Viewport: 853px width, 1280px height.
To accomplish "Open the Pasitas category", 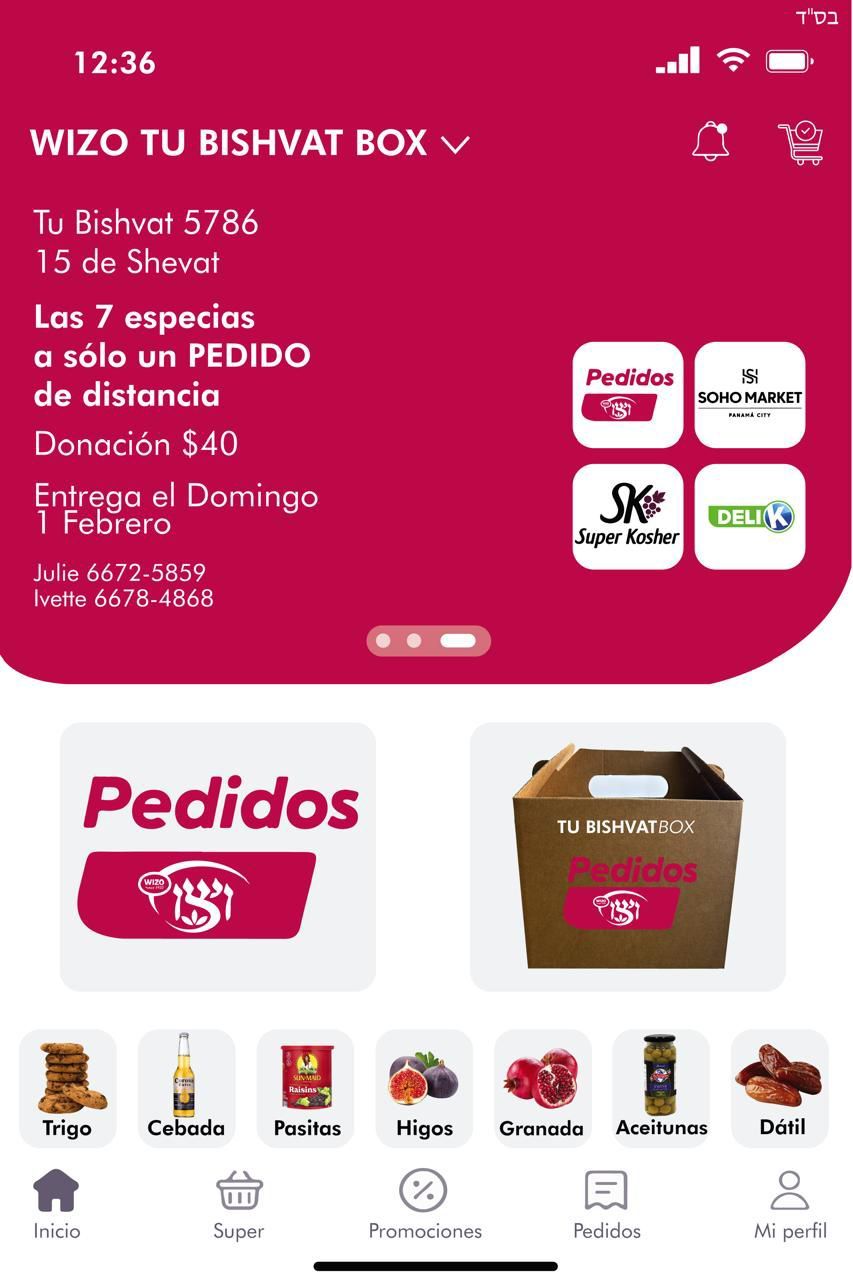I will (306, 1088).
